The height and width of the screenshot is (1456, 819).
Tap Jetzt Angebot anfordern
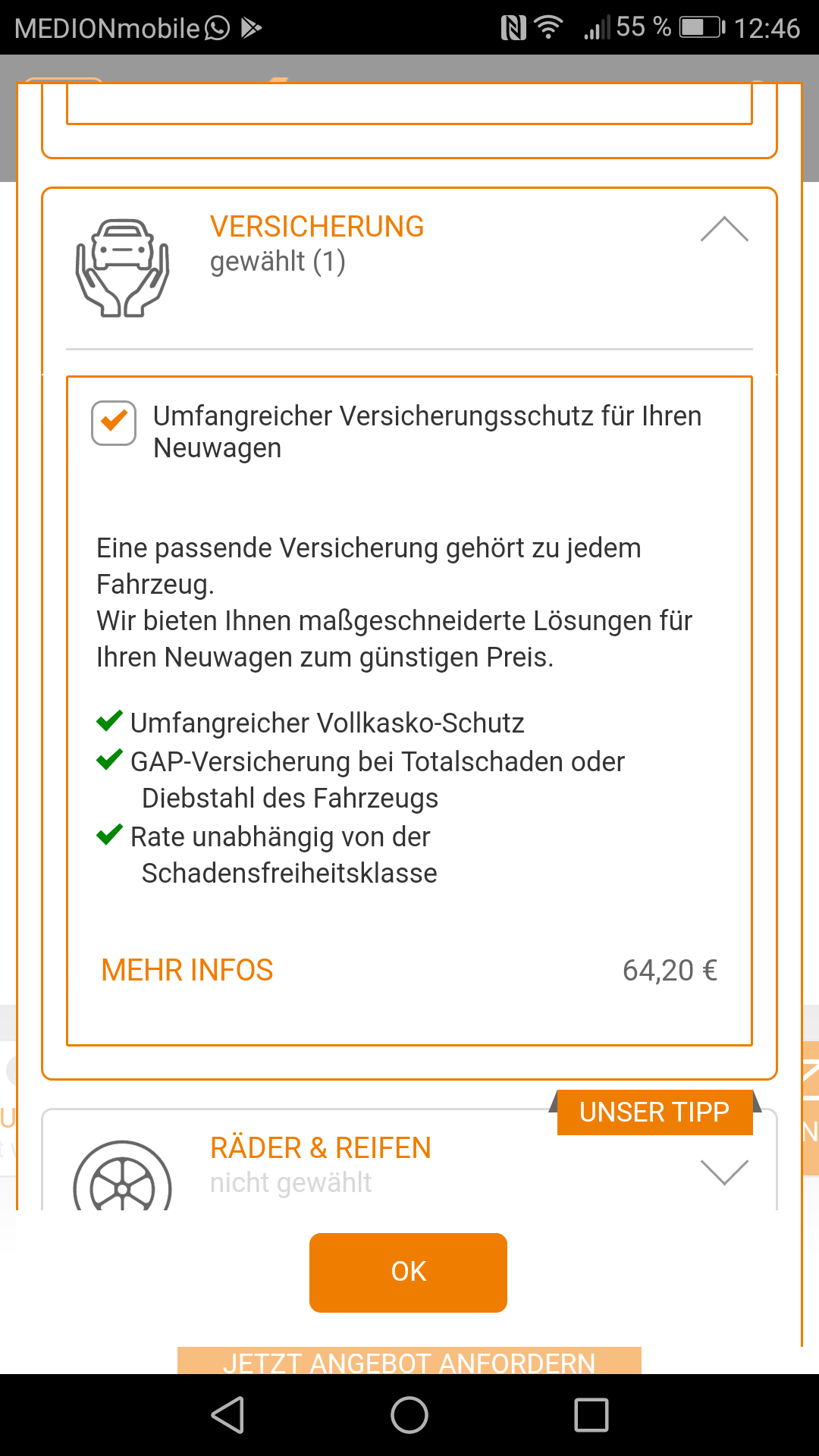tap(409, 1361)
